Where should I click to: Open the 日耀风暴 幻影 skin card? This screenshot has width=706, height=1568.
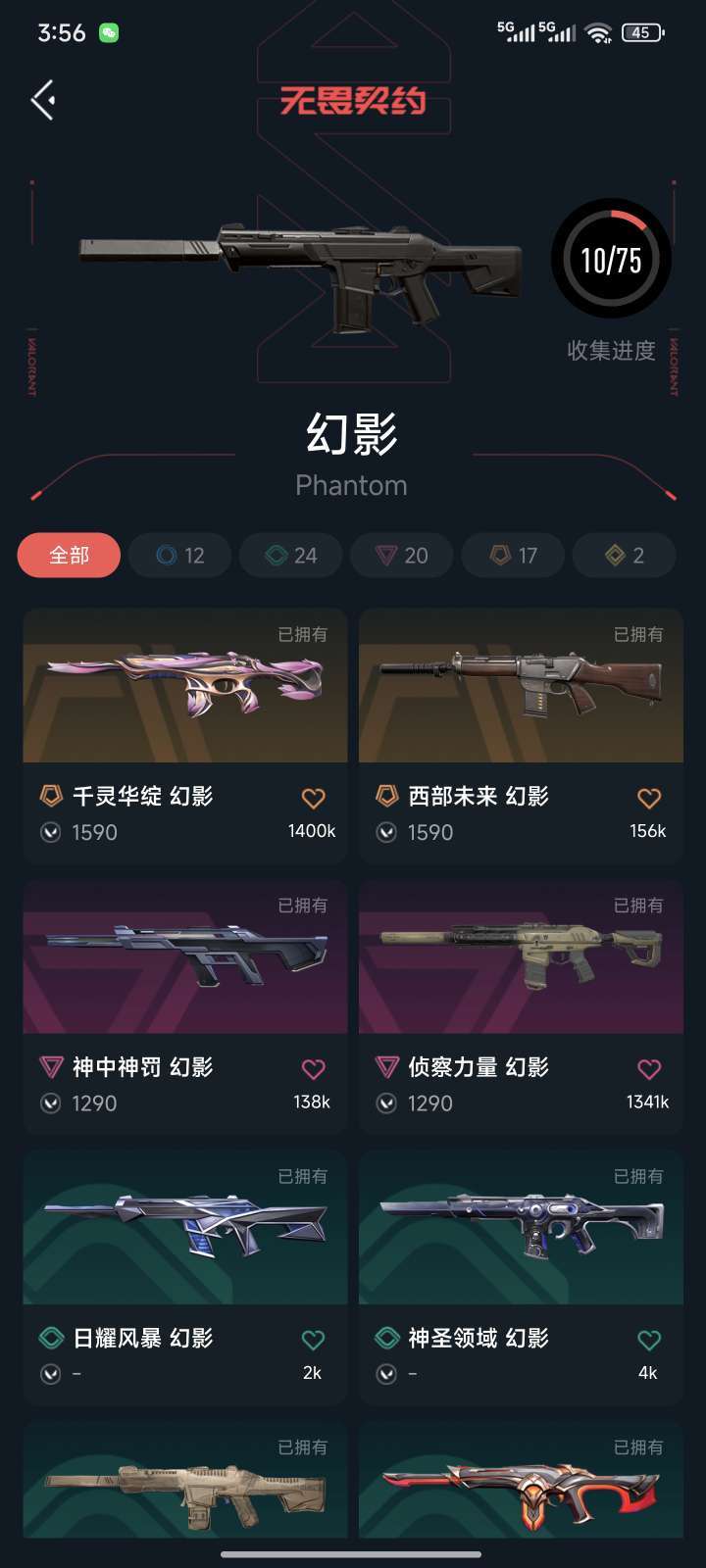point(185,1278)
